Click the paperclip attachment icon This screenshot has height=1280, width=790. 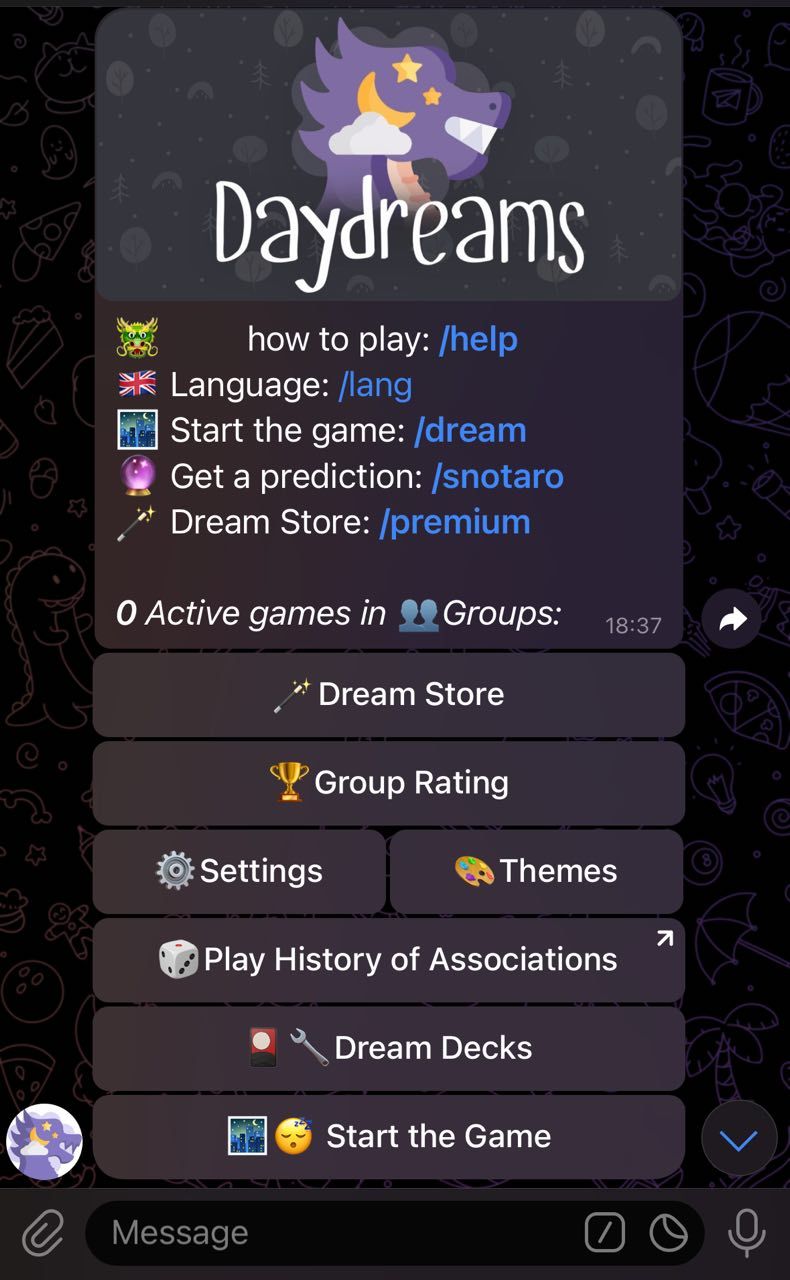click(41, 1232)
